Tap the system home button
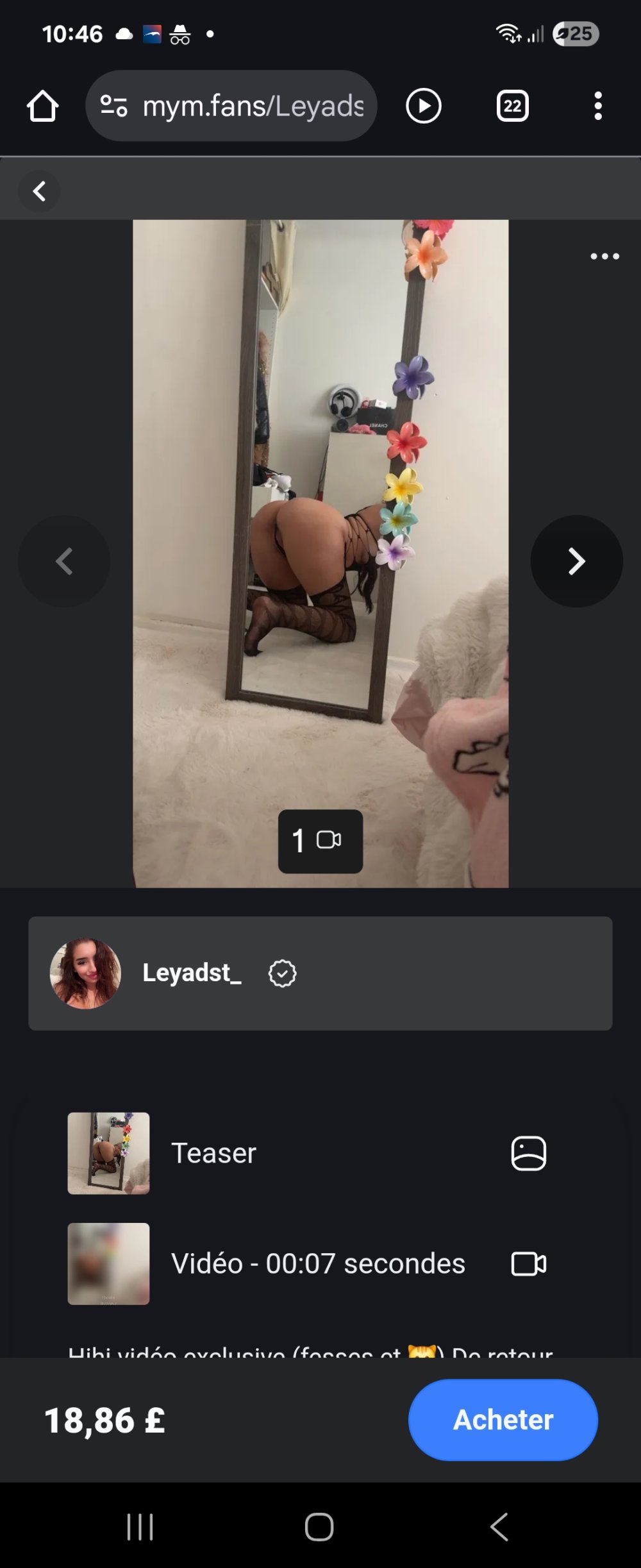641x1568 pixels. [x=319, y=1526]
